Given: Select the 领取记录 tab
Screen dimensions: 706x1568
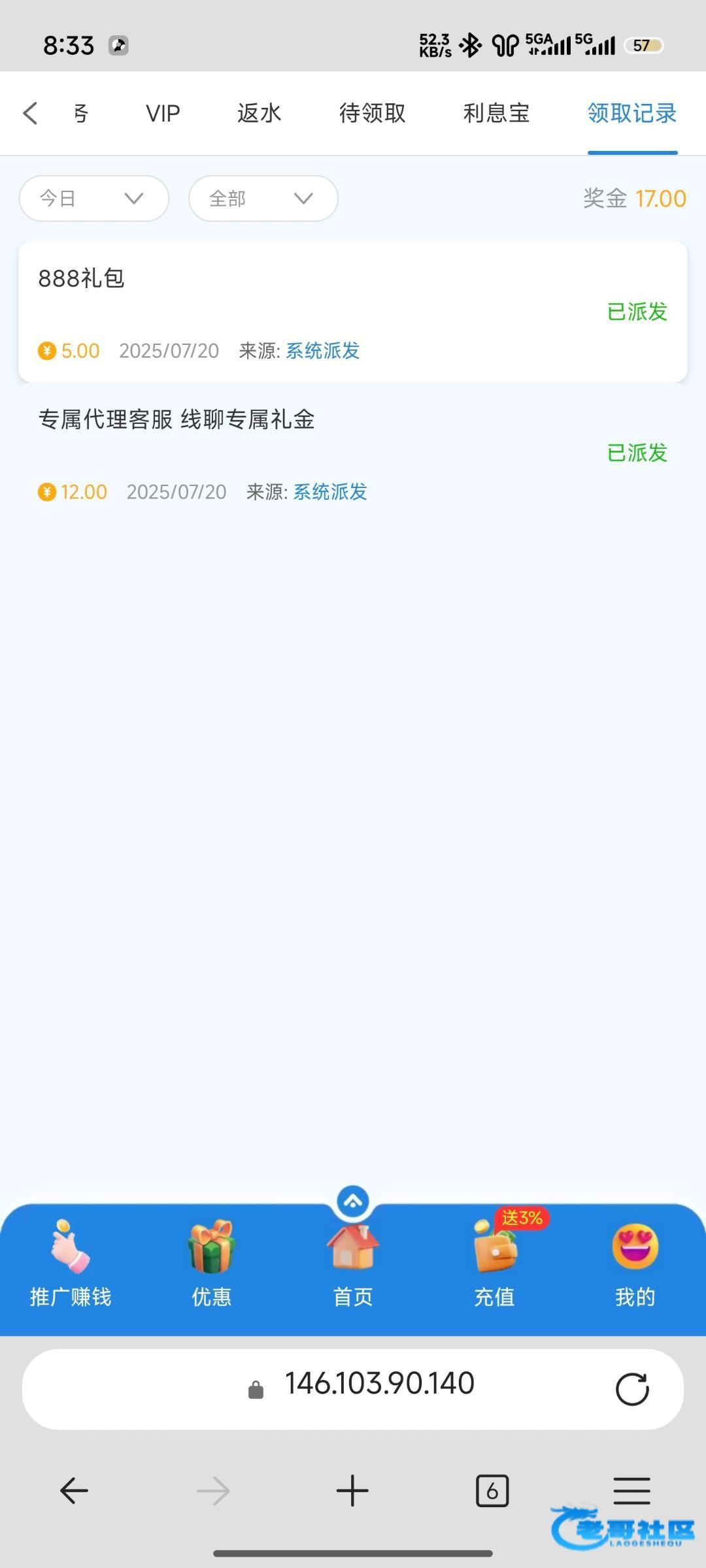Looking at the screenshot, I should [x=632, y=113].
